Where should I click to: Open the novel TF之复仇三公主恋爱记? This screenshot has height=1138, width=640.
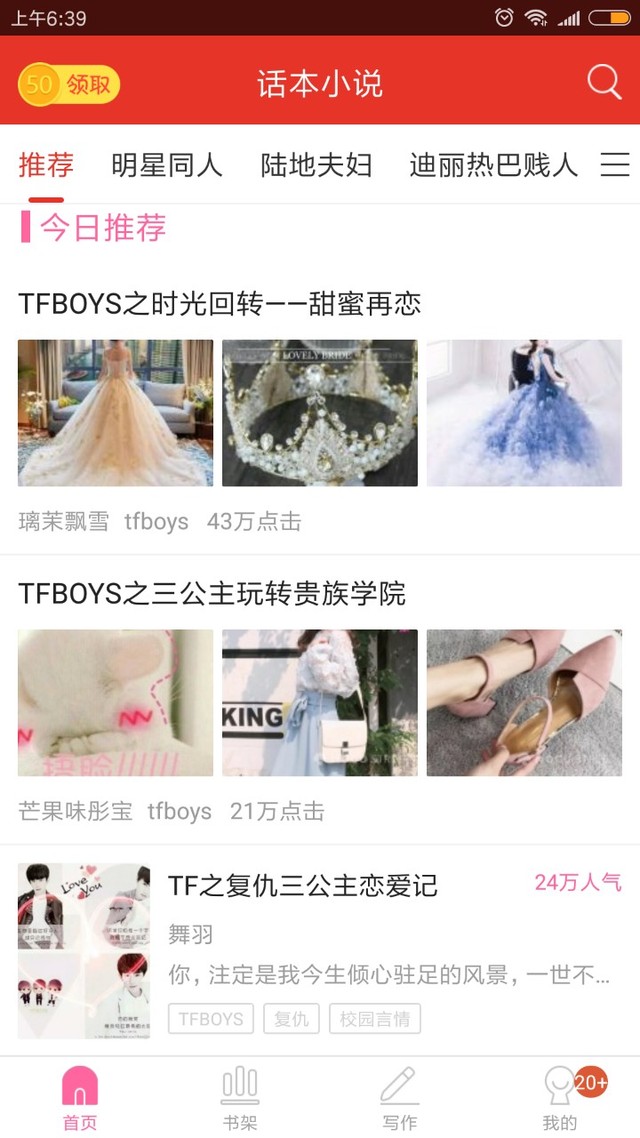coord(302,885)
